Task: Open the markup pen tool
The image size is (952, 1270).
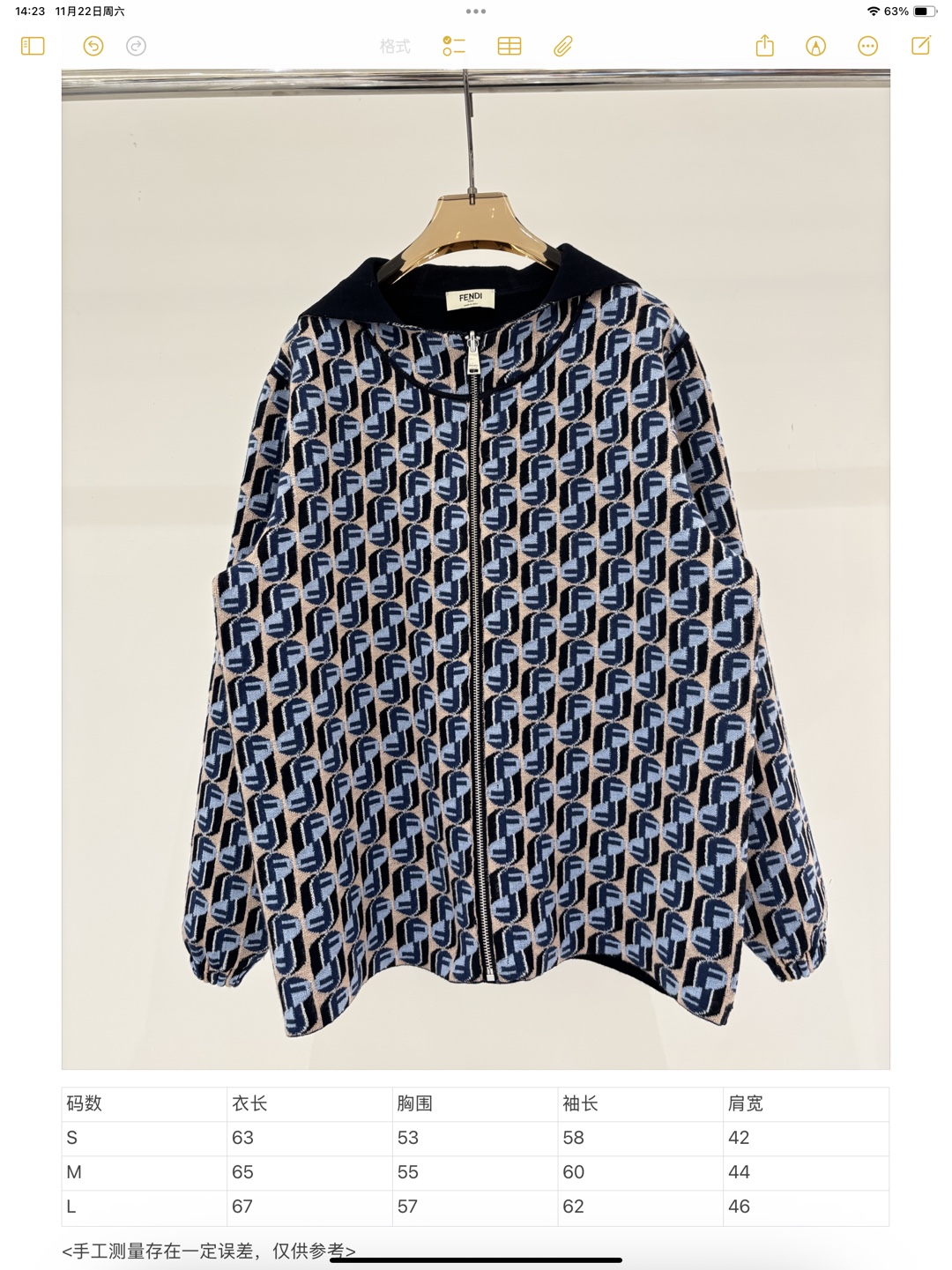Action: click(x=816, y=46)
